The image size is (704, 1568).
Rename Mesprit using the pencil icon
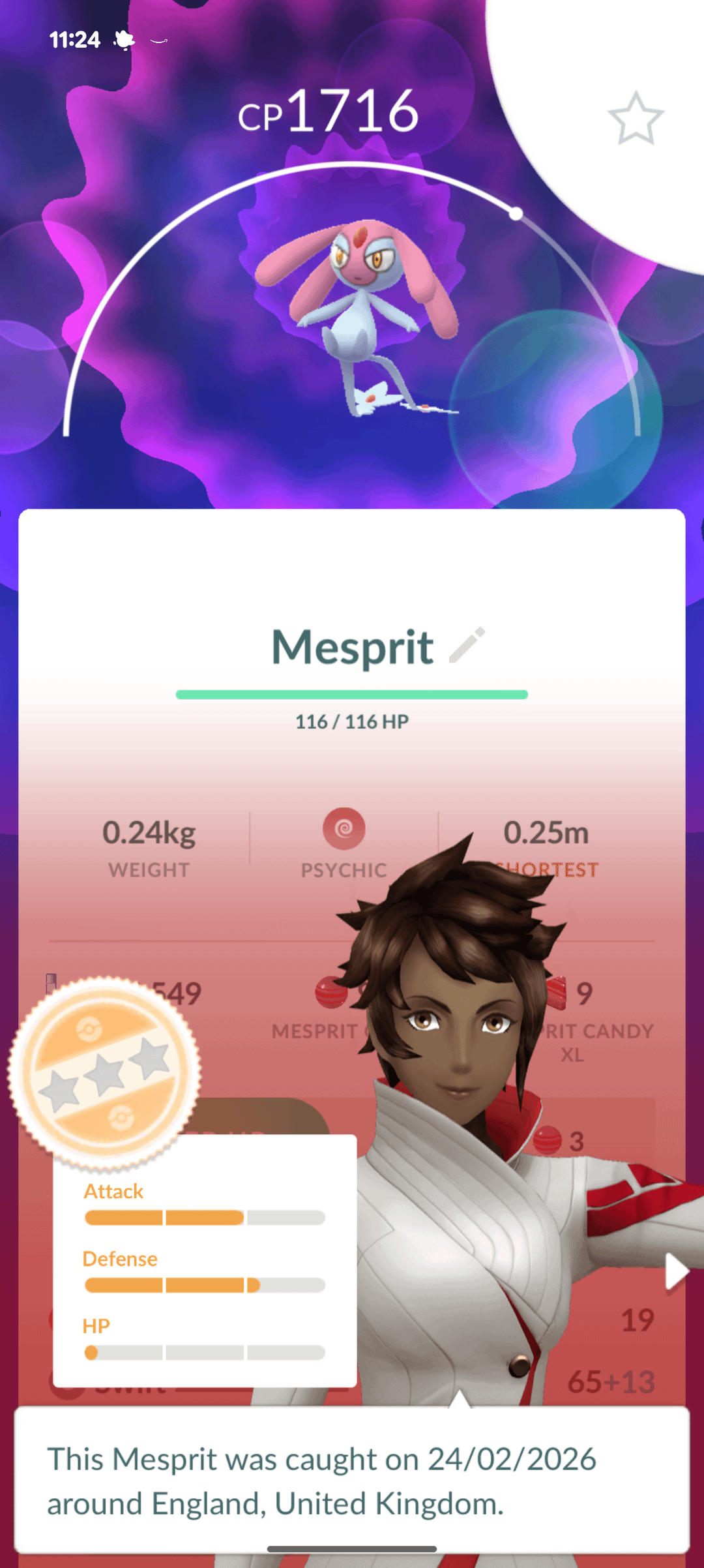click(467, 645)
